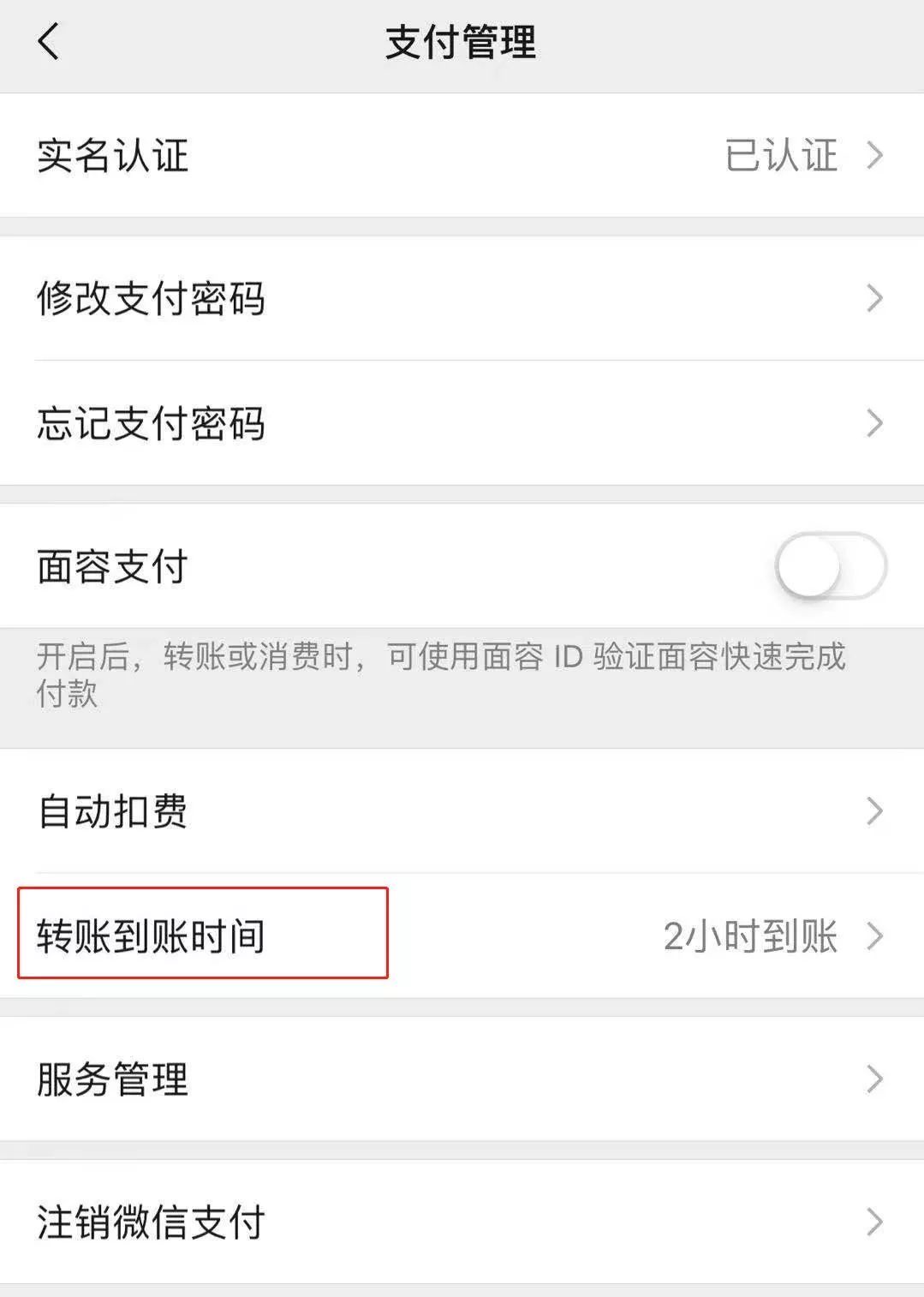Viewport: 924px width, 1297px height.
Task: Tap the arrow next to 2小时到账
Action: click(x=873, y=936)
